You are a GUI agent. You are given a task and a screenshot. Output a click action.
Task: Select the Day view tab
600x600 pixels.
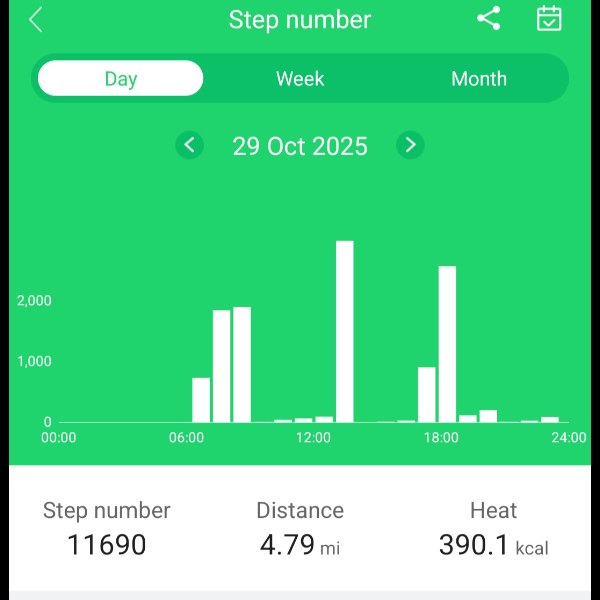click(121, 79)
